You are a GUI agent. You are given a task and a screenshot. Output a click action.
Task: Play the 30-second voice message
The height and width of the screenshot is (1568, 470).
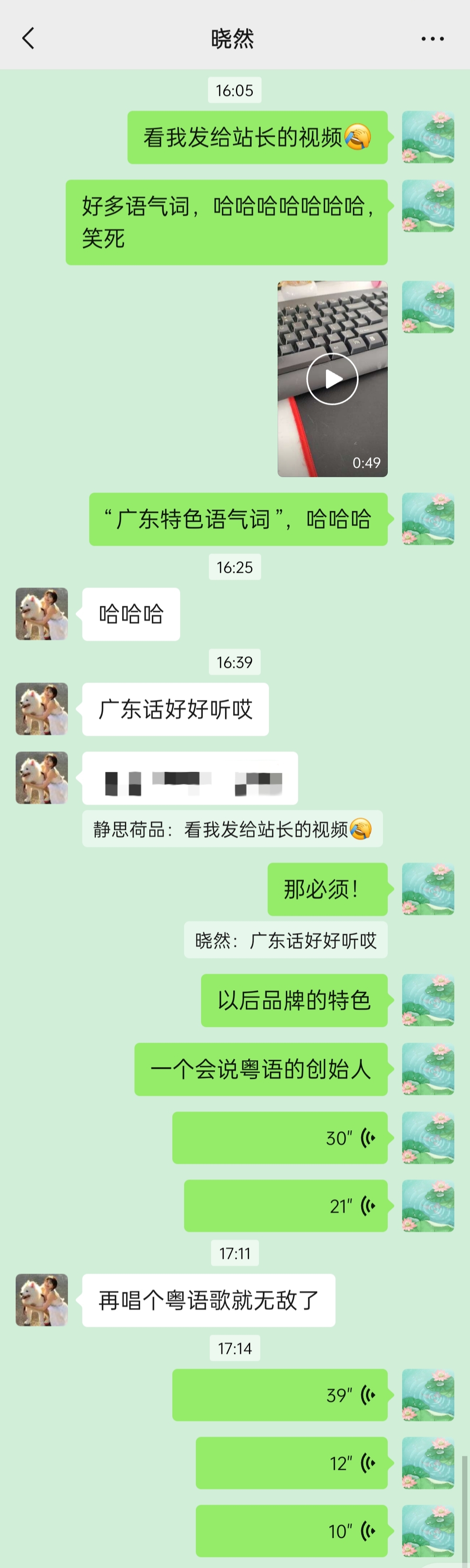(280, 1138)
